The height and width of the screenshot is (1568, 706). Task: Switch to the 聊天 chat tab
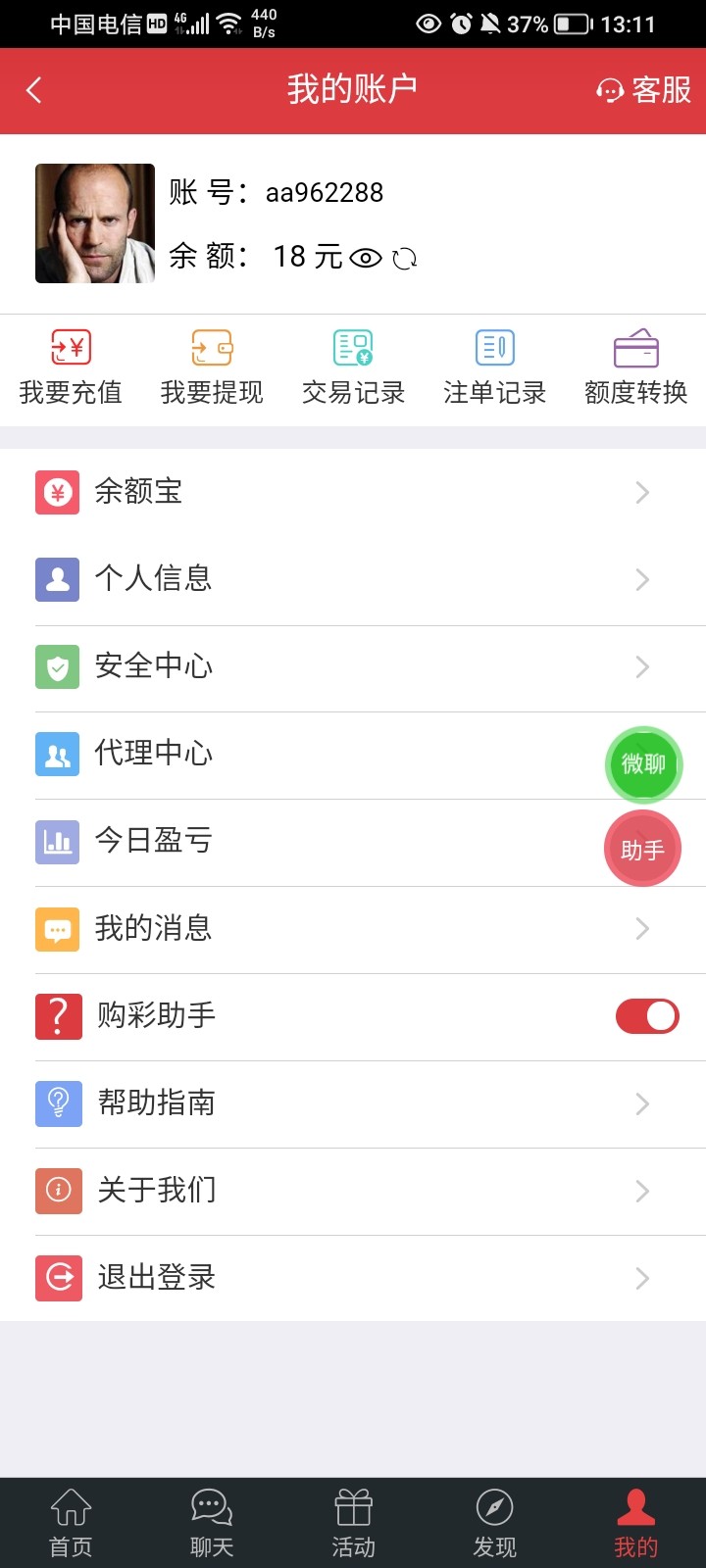coord(211,1519)
